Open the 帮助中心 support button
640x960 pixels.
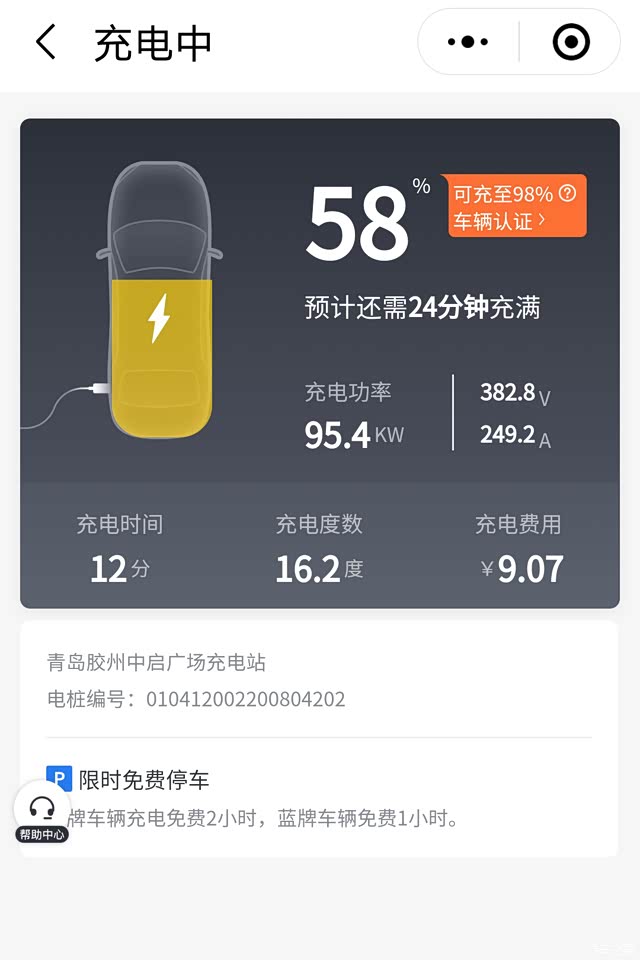(42, 812)
